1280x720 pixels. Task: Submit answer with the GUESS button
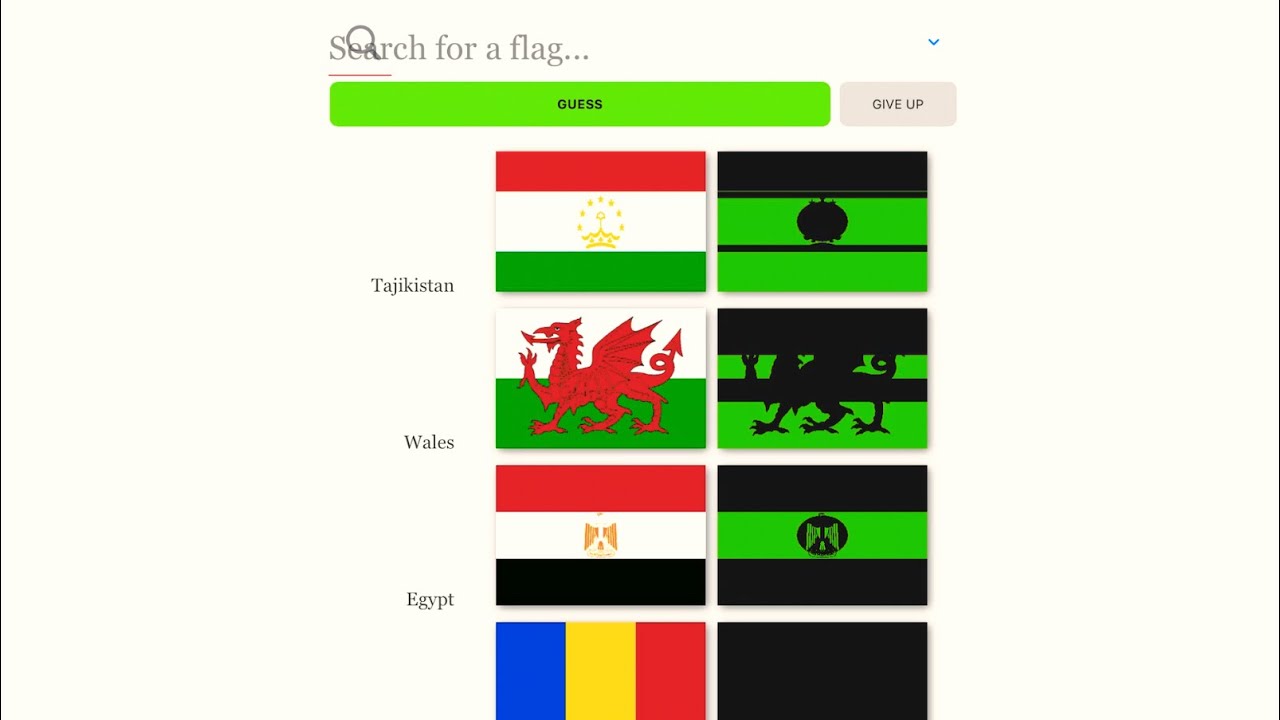pos(579,104)
